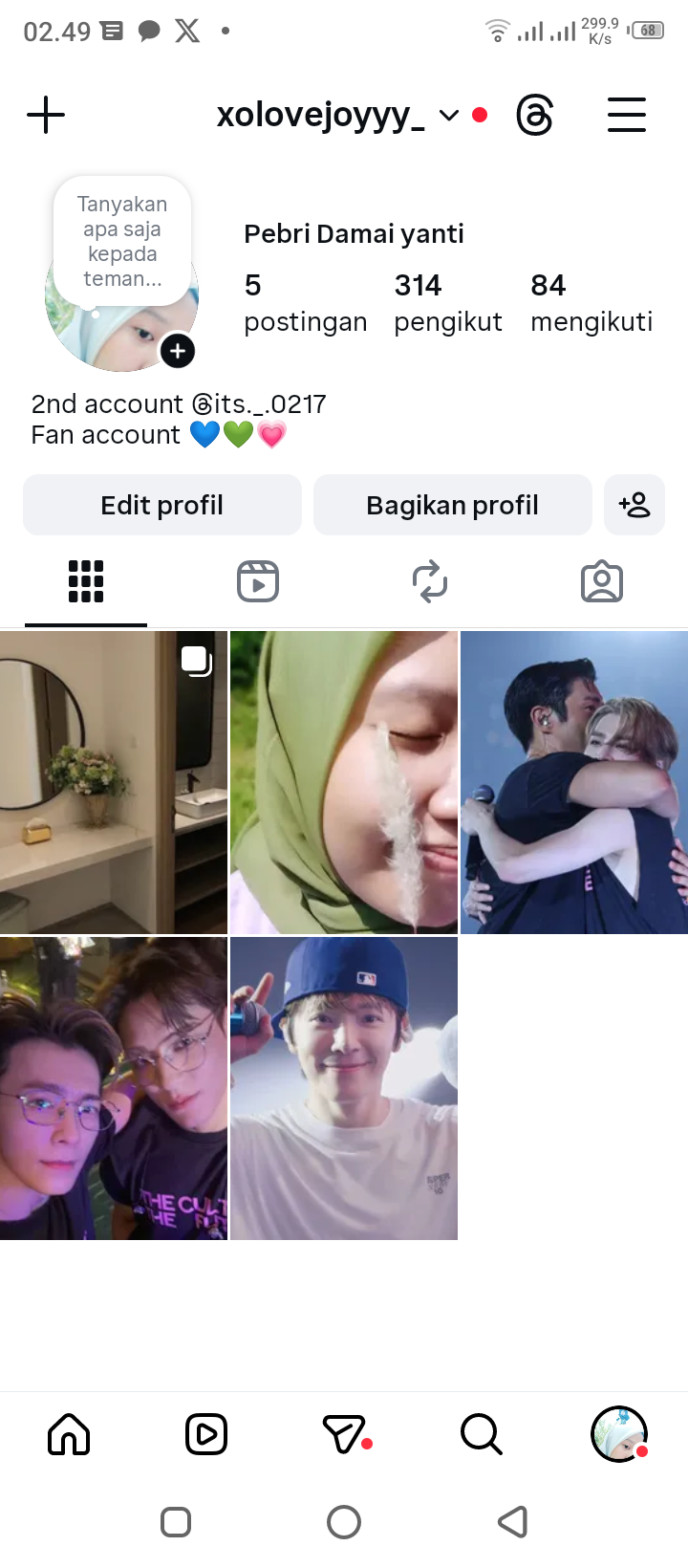Open the round mirror bathroom carousel post
Image resolution: width=688 pixels, height=1568 pixels.
point(113,782)
